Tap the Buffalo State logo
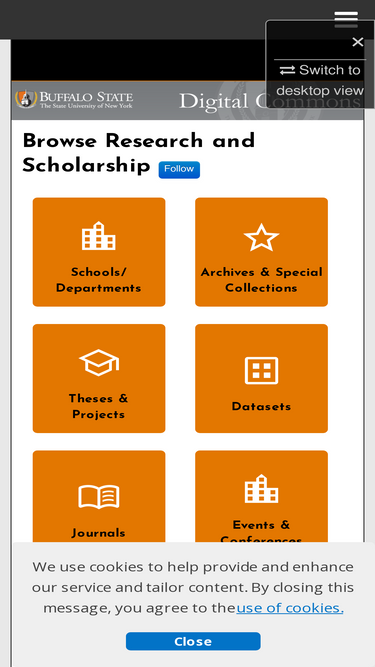This screenshot has height=667, width=375. [x=74, y=100]
